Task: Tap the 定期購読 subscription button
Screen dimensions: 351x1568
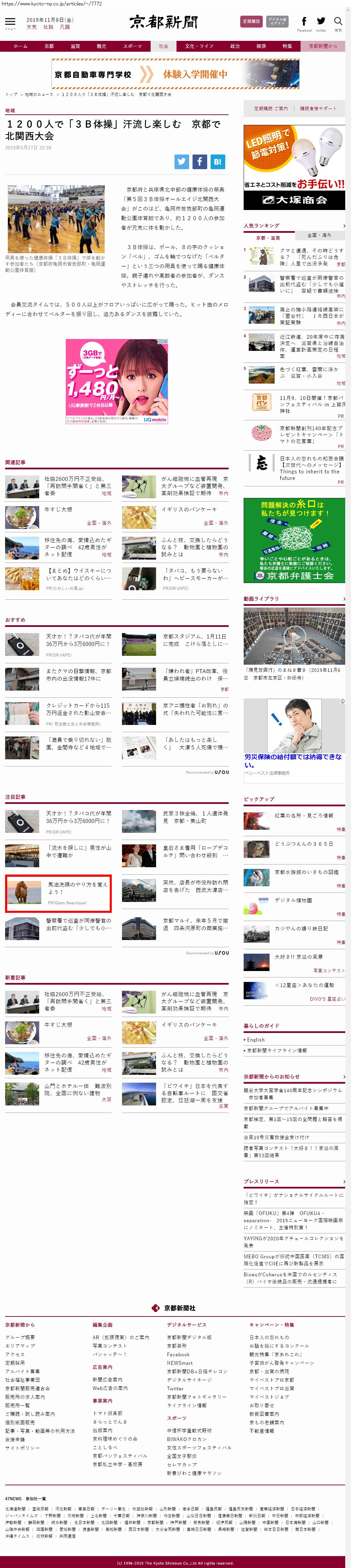Action: tap(251, 22)
